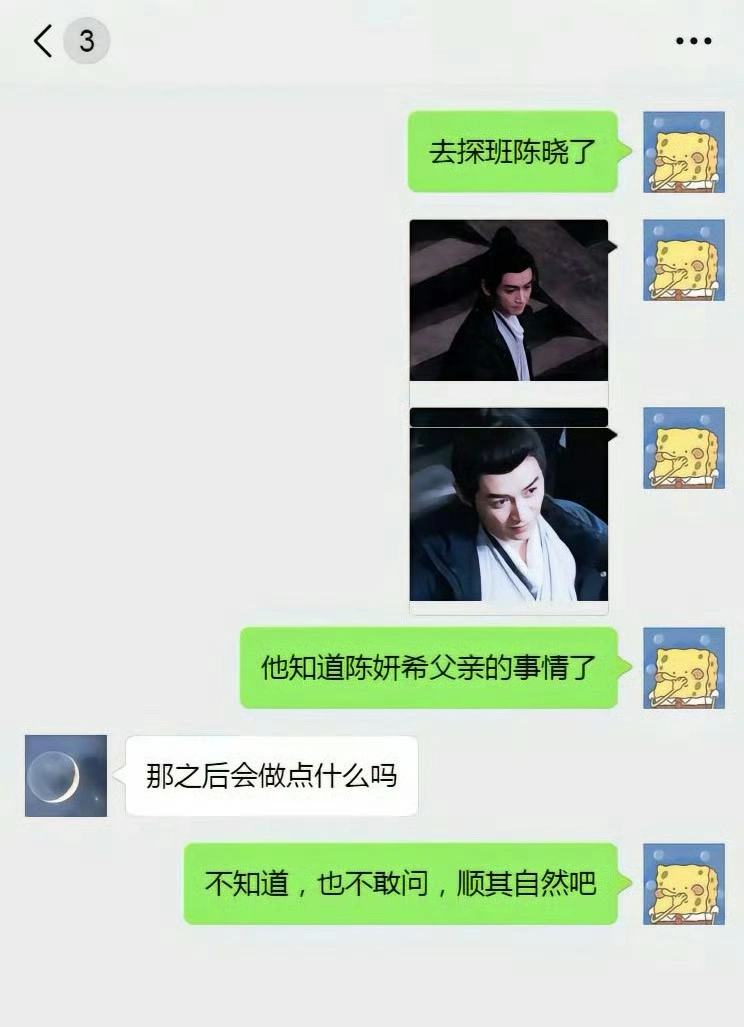Open the moon avatar contact's profile
This screenshot has height=1027, width=744.
[66, 776]
